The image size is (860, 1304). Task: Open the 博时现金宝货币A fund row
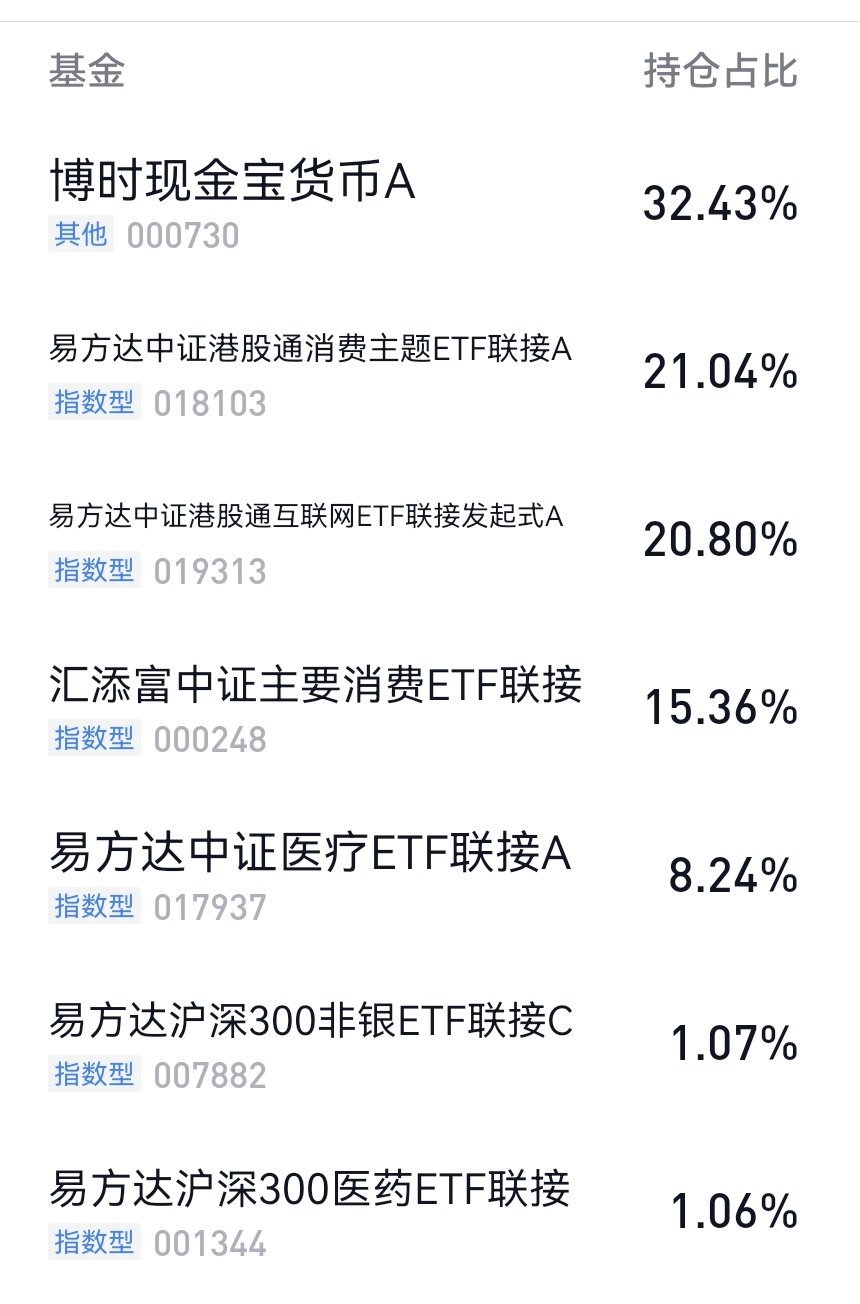click(430, 205)
